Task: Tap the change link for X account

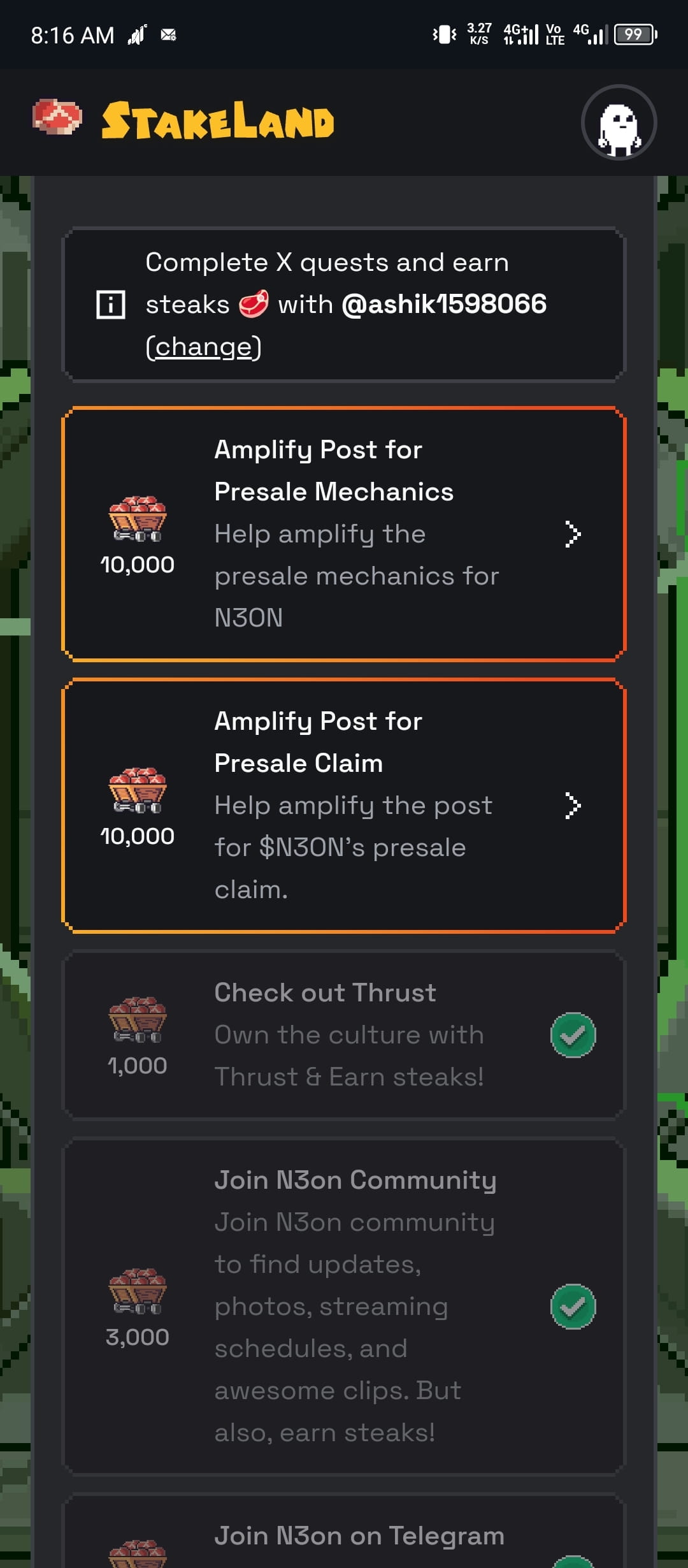Action: [203, 347]
